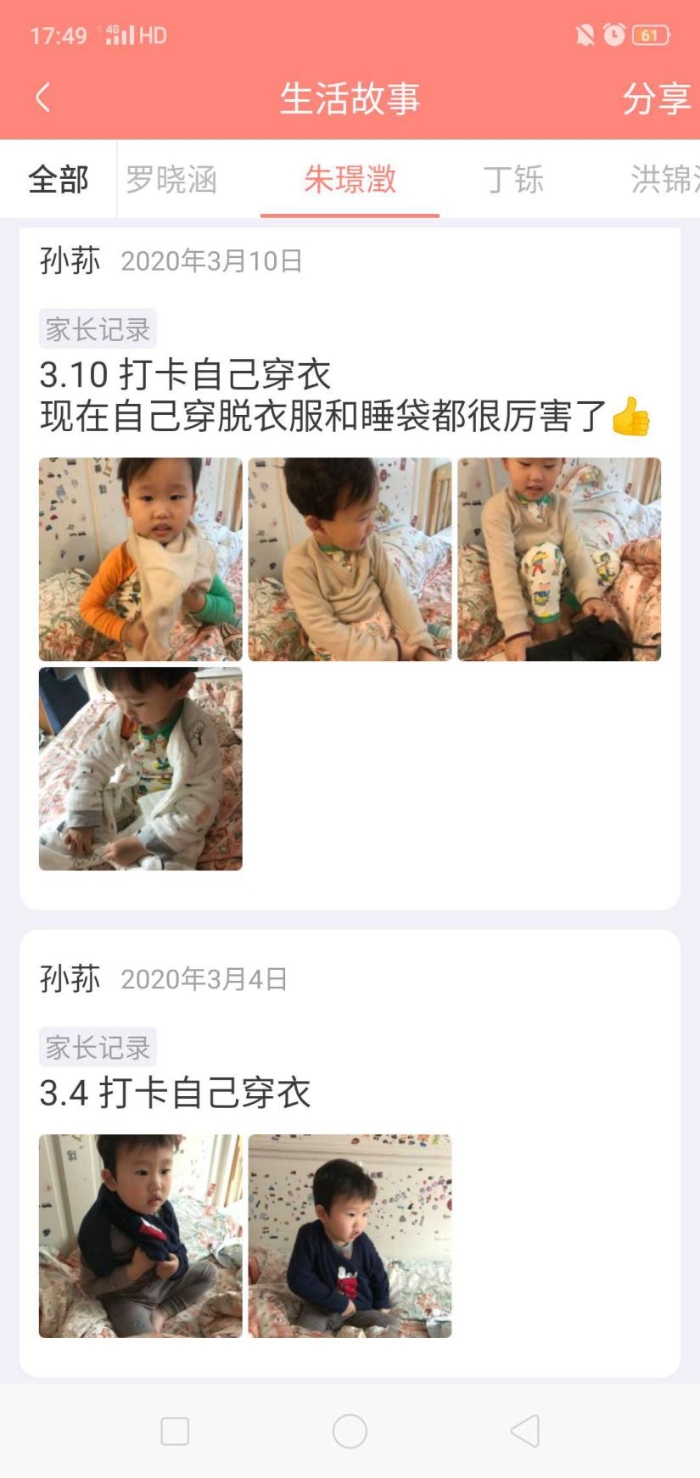Image resolution: width=700 pixels, height=1478 pixels.
Task: View fourth photo of 3.10 post
Action: pos(140,769)
